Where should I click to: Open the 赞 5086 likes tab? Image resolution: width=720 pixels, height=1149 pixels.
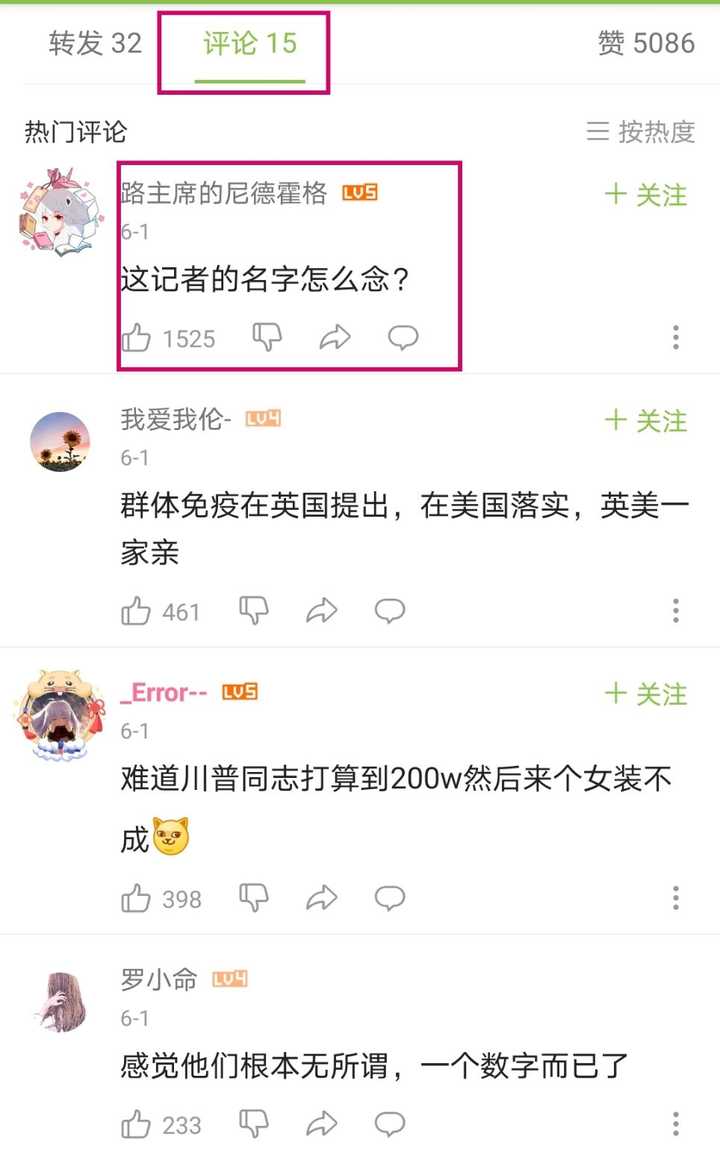[x=646, y=43]
